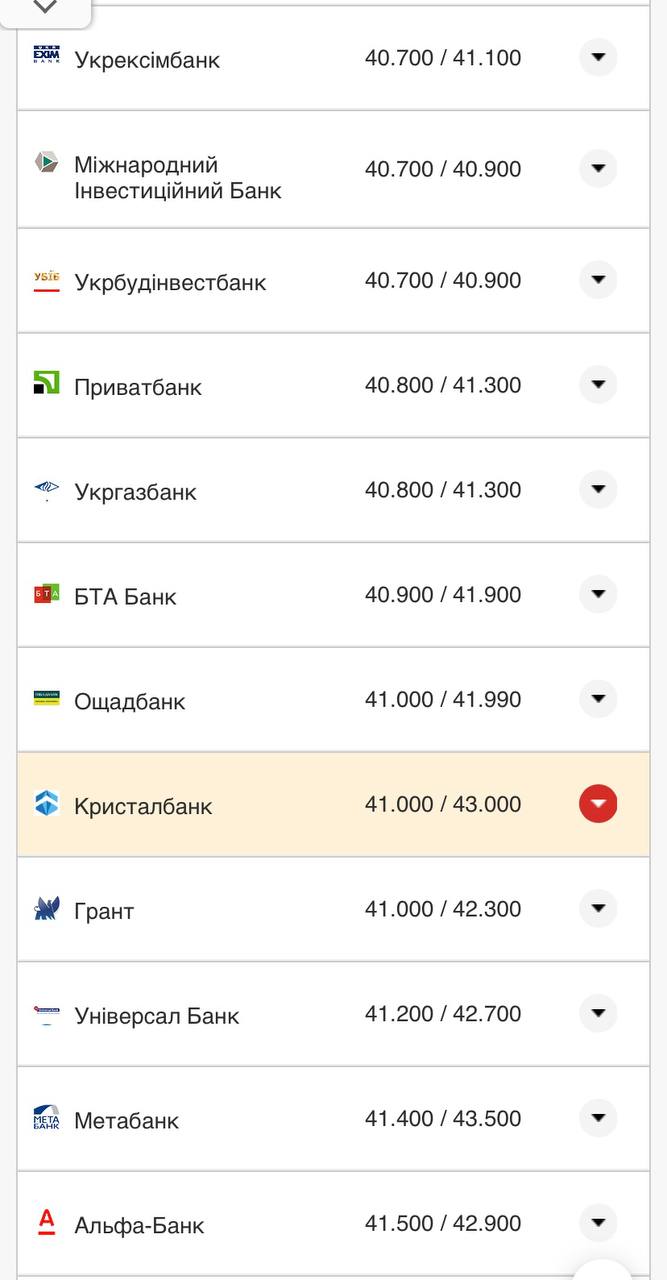
Task: Collapse the highlighted Кристалбанк row
Action: click(598, 804)
